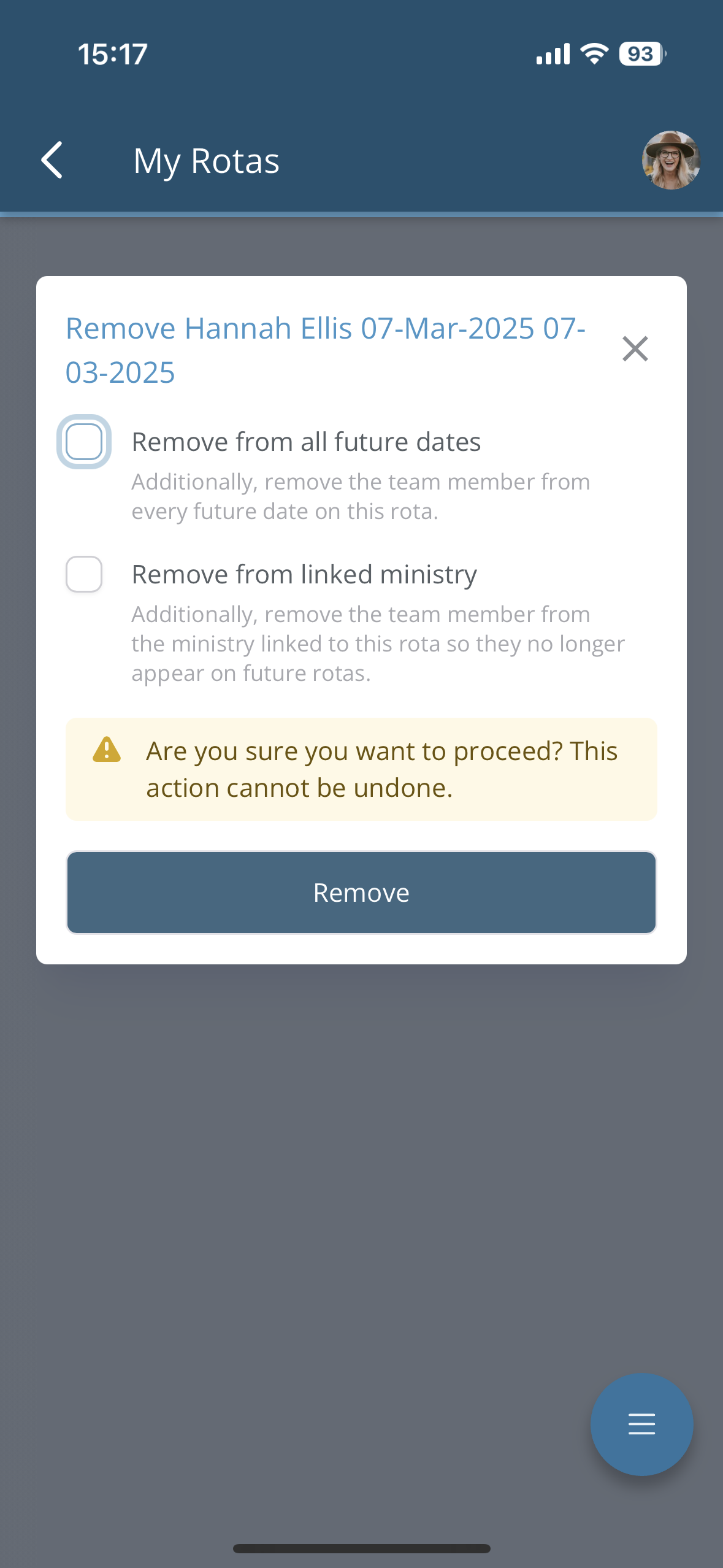
Task: Confirm with the Remove button
Action: [x=361, y=893]
